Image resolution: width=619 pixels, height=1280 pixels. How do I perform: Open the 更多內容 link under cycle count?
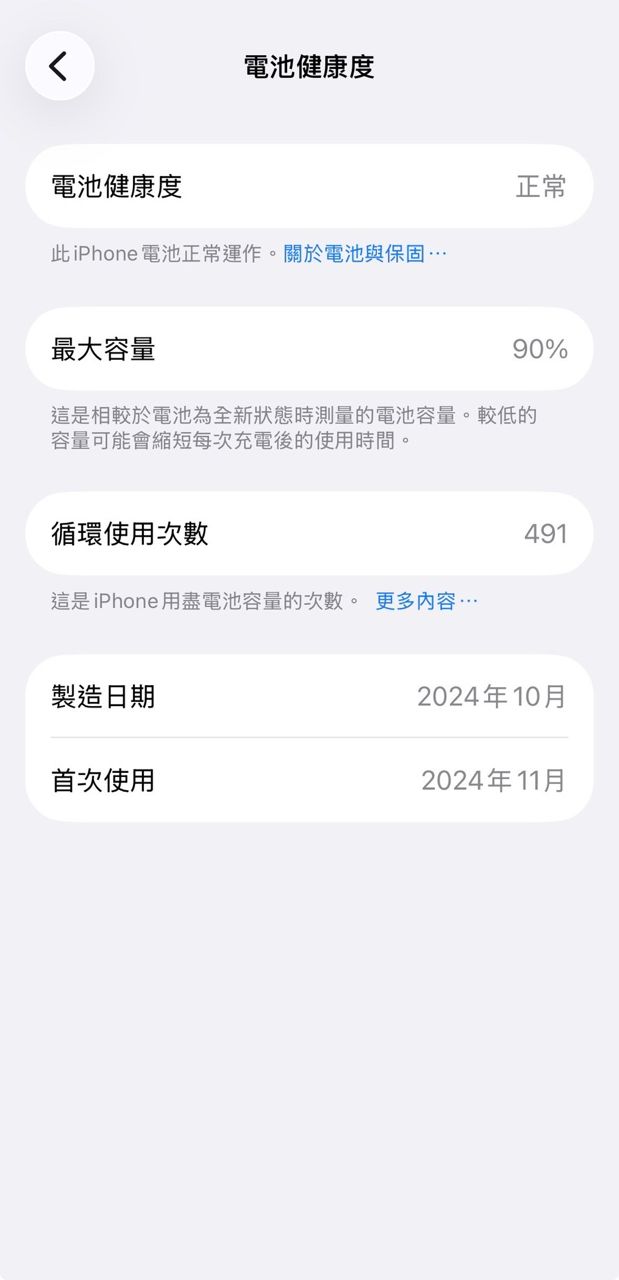[x=425, y=601]
